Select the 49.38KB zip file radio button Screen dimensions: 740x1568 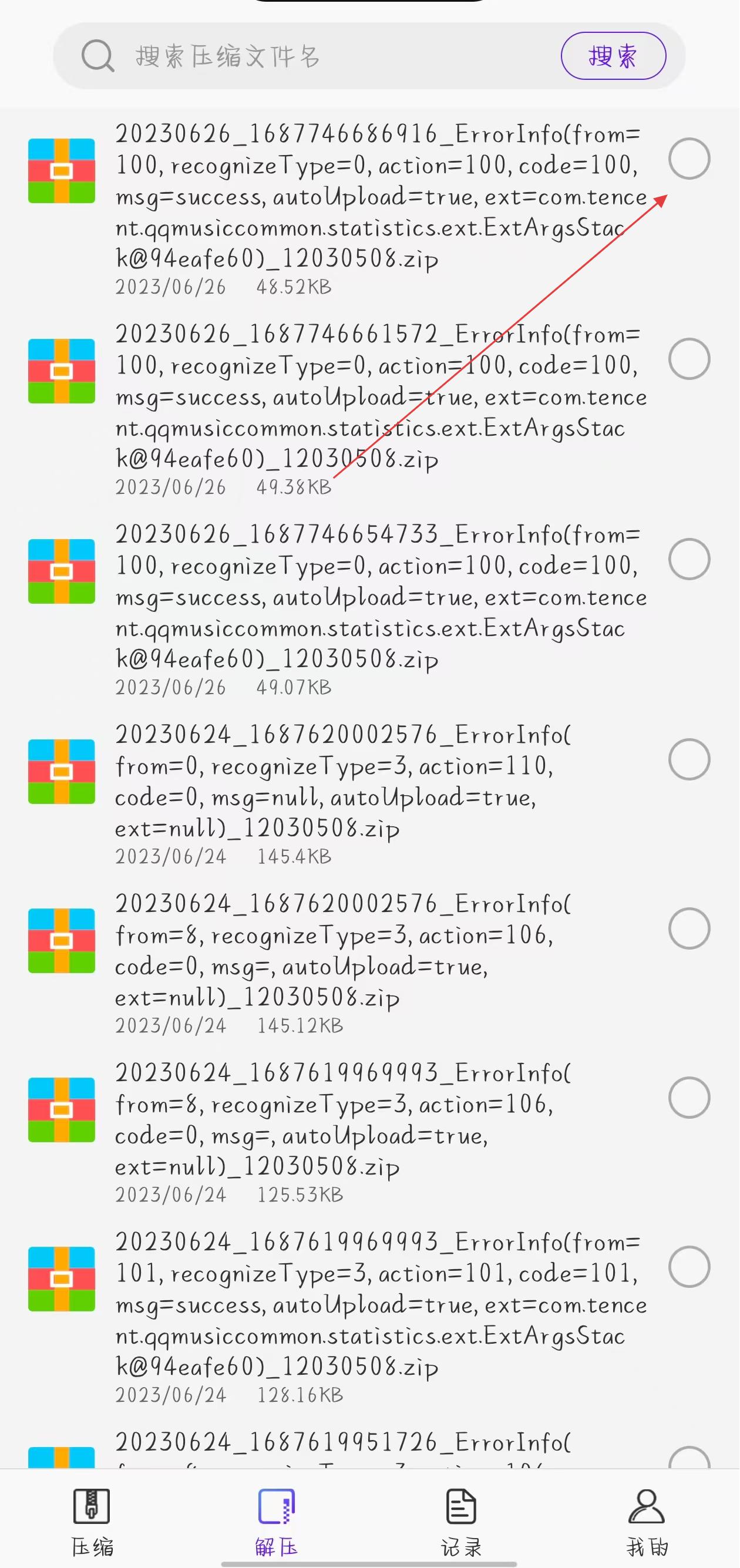click(x=689, y=359)
